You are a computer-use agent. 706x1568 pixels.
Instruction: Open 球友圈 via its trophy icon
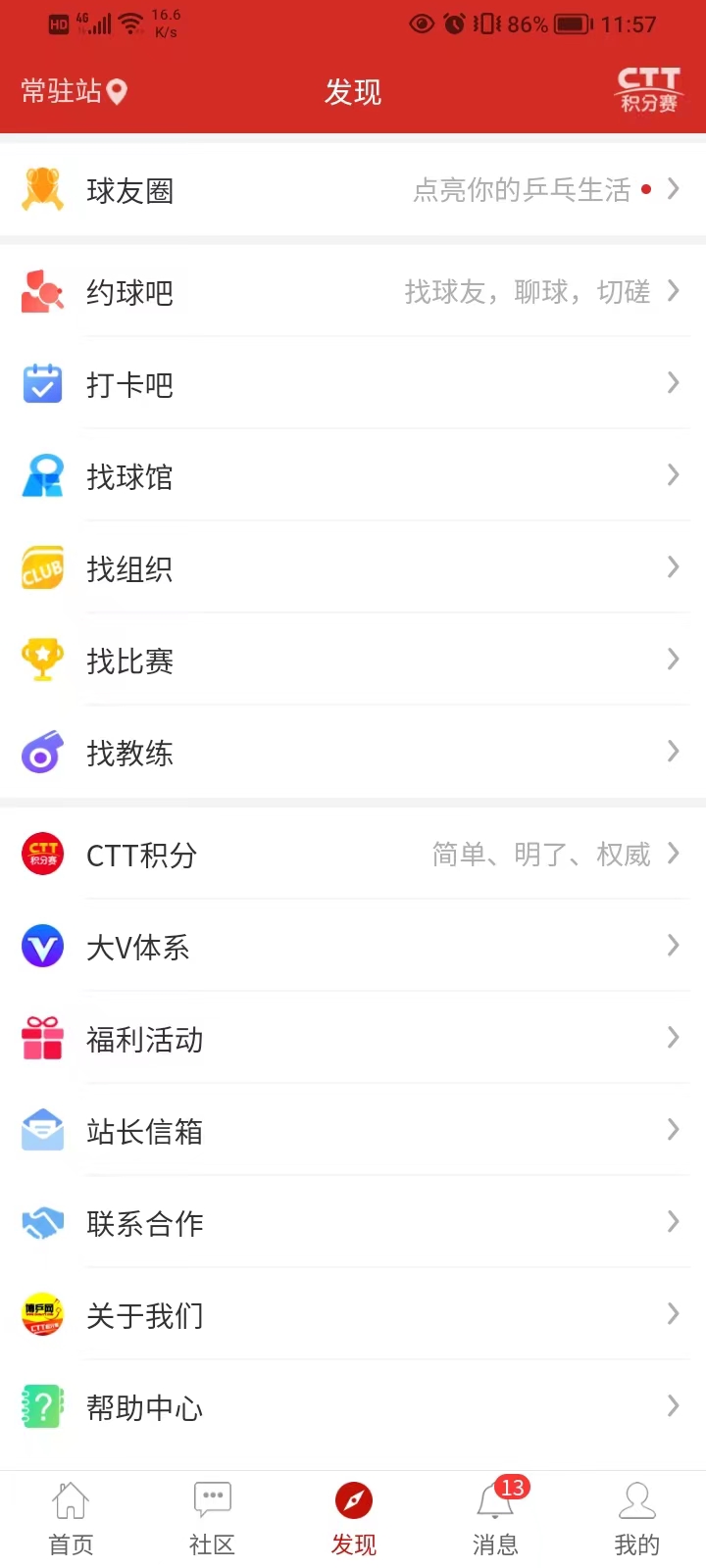(x=41, y=190)
